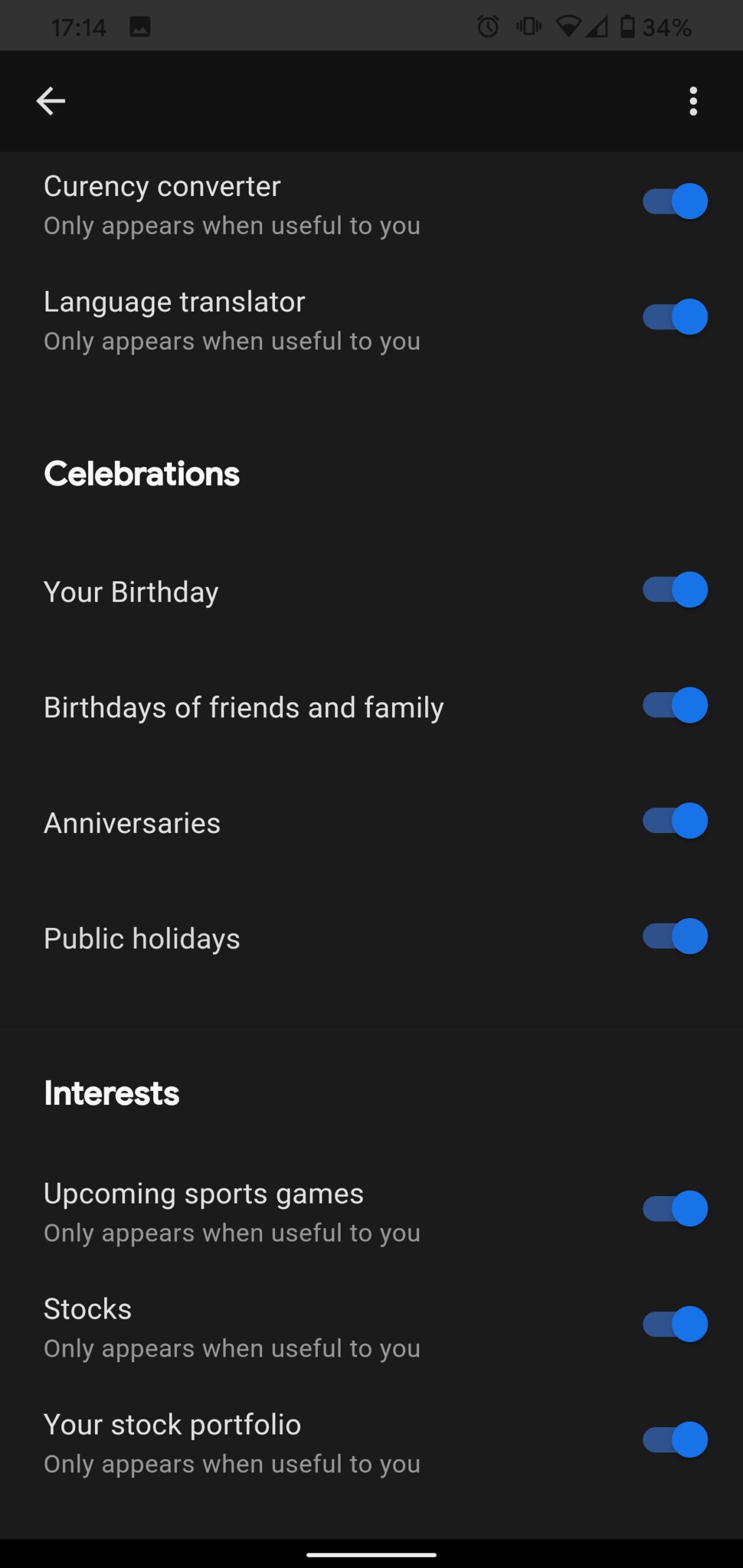The width and height of the screenshot is (743, 1568).
Task: Open the three-dot overflow menu
Action: coord(693,101)
